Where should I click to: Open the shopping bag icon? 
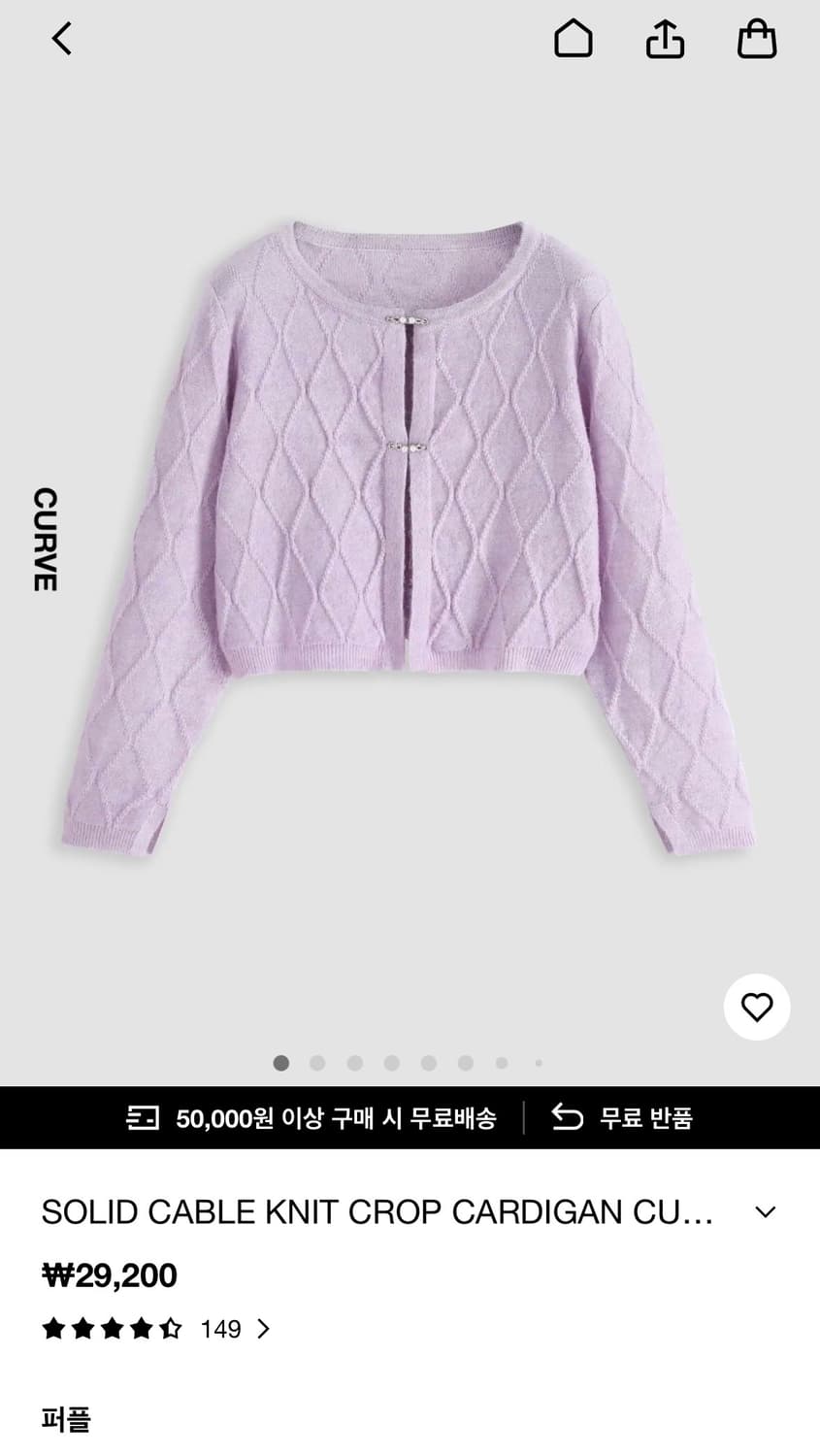(757, 39)
